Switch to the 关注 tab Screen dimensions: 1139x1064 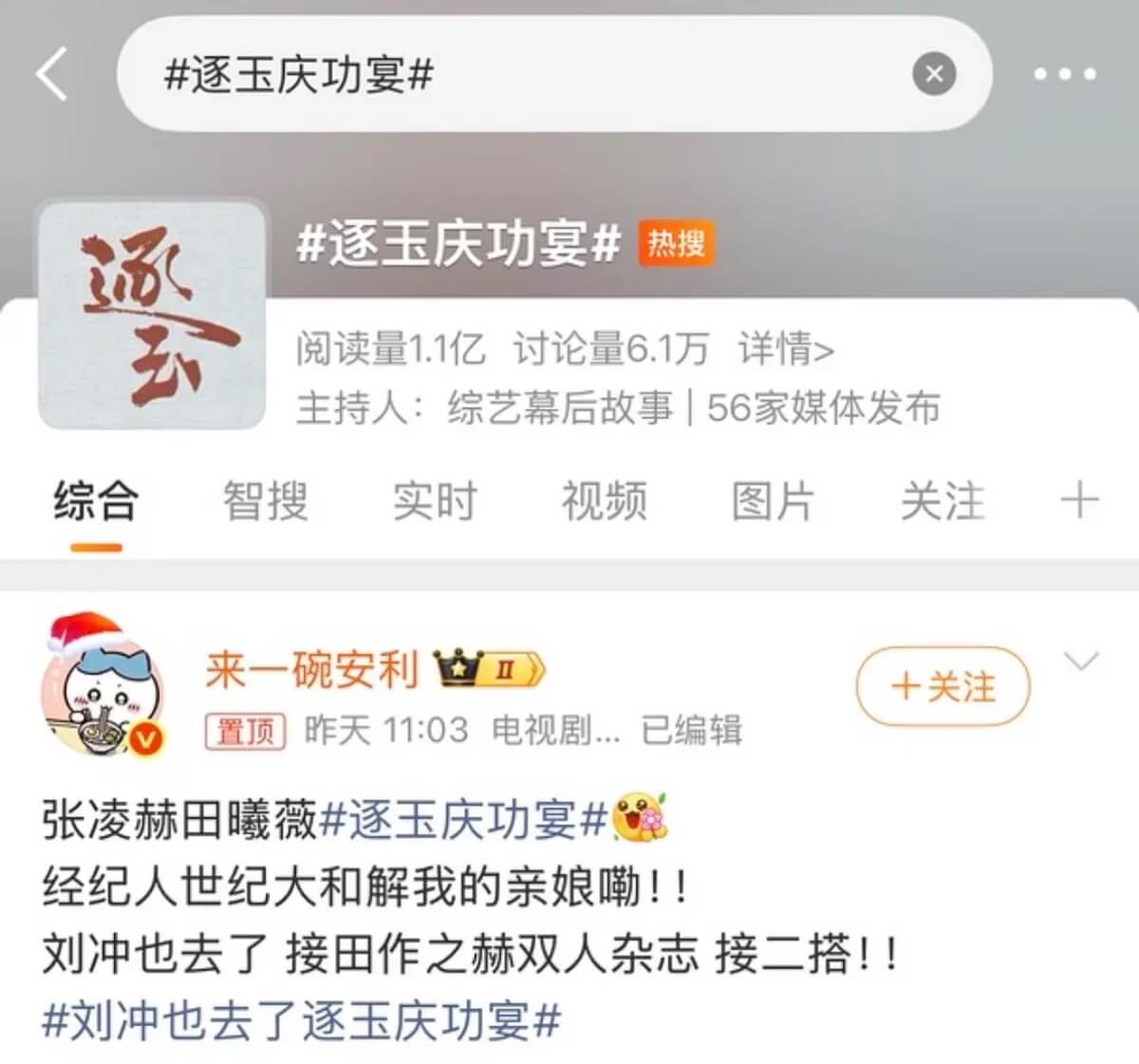942,500
